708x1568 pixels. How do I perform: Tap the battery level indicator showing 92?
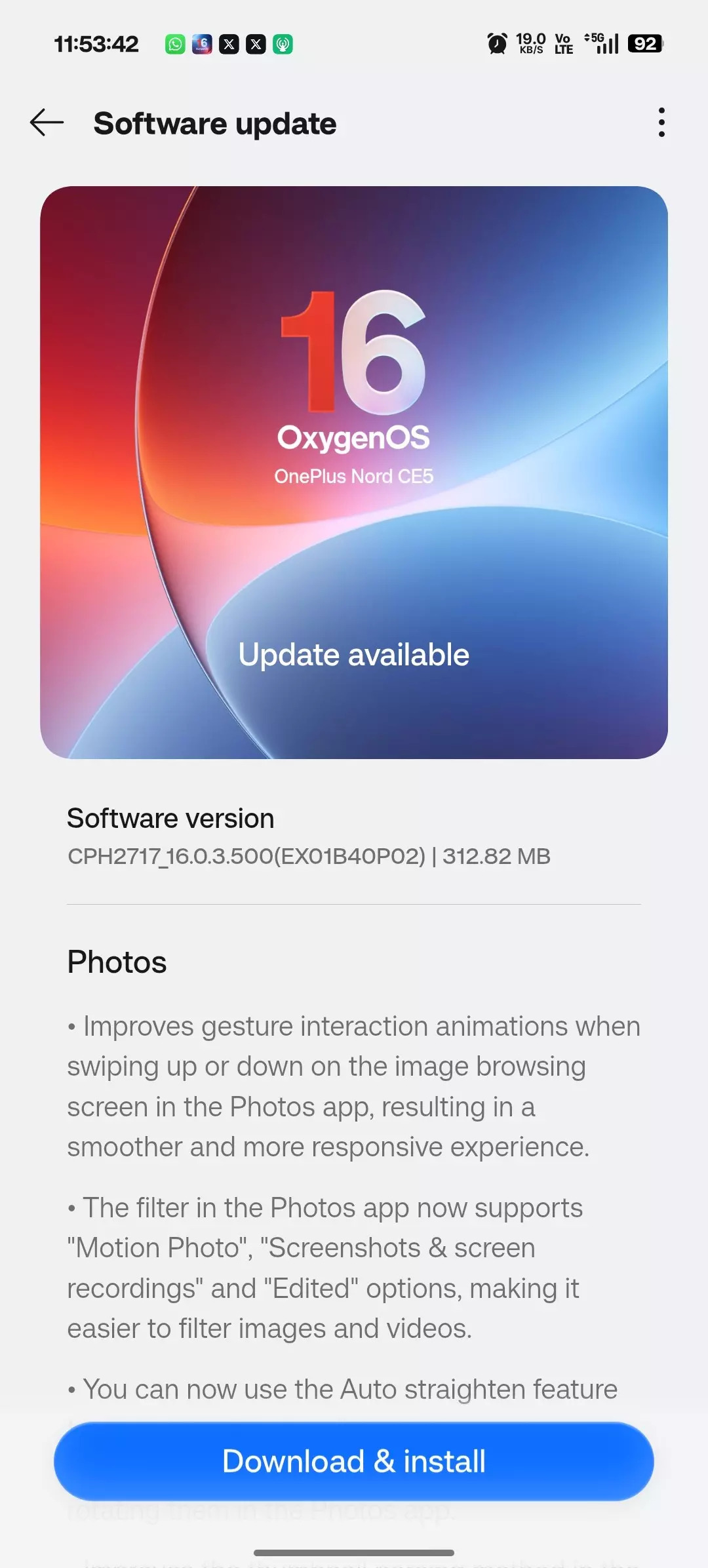click(x=644, y=43)
